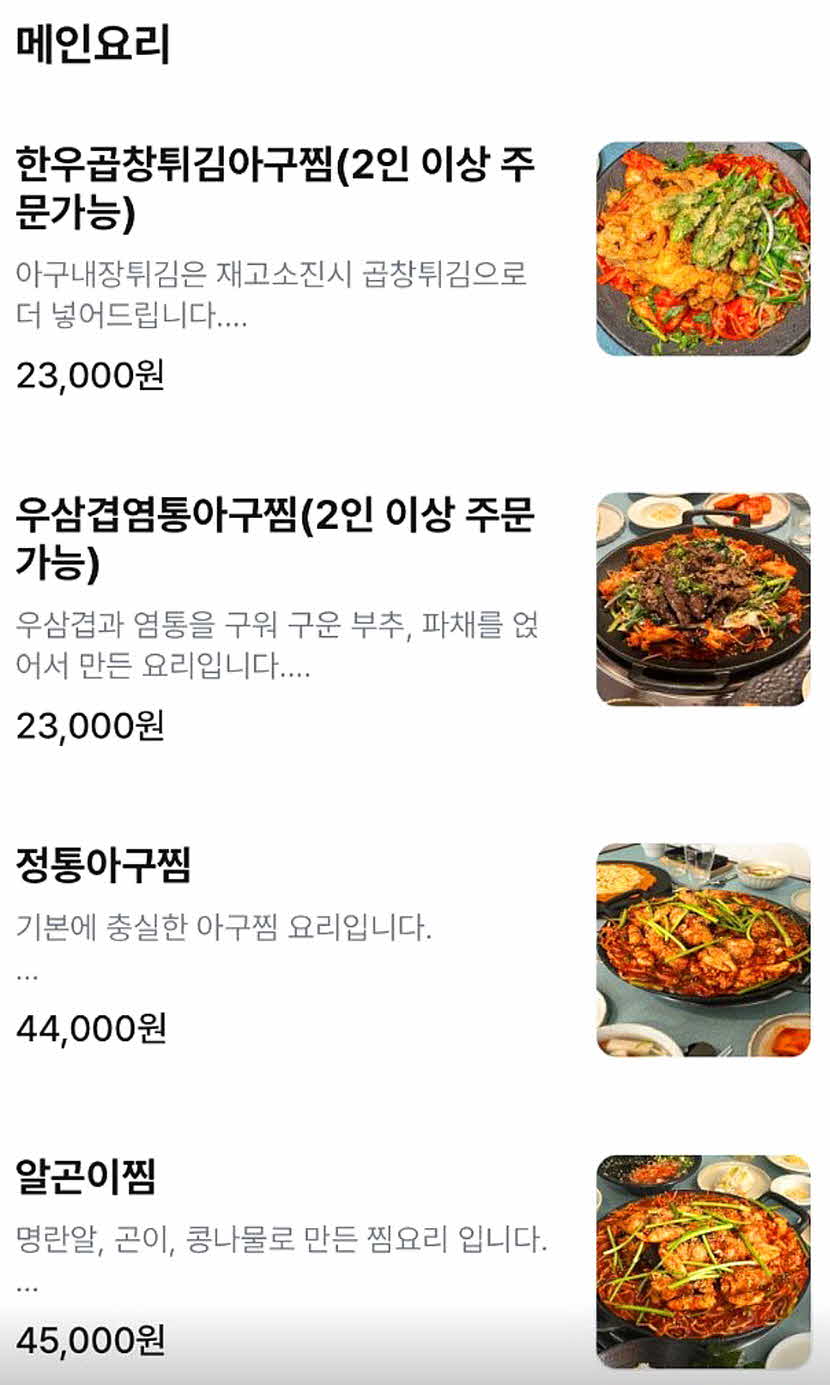Image resolution: width=830 pixels, height=1385 pixels.
Task: Tap the 한우곱창튀김아구찜 food photo
Action: 703,249
